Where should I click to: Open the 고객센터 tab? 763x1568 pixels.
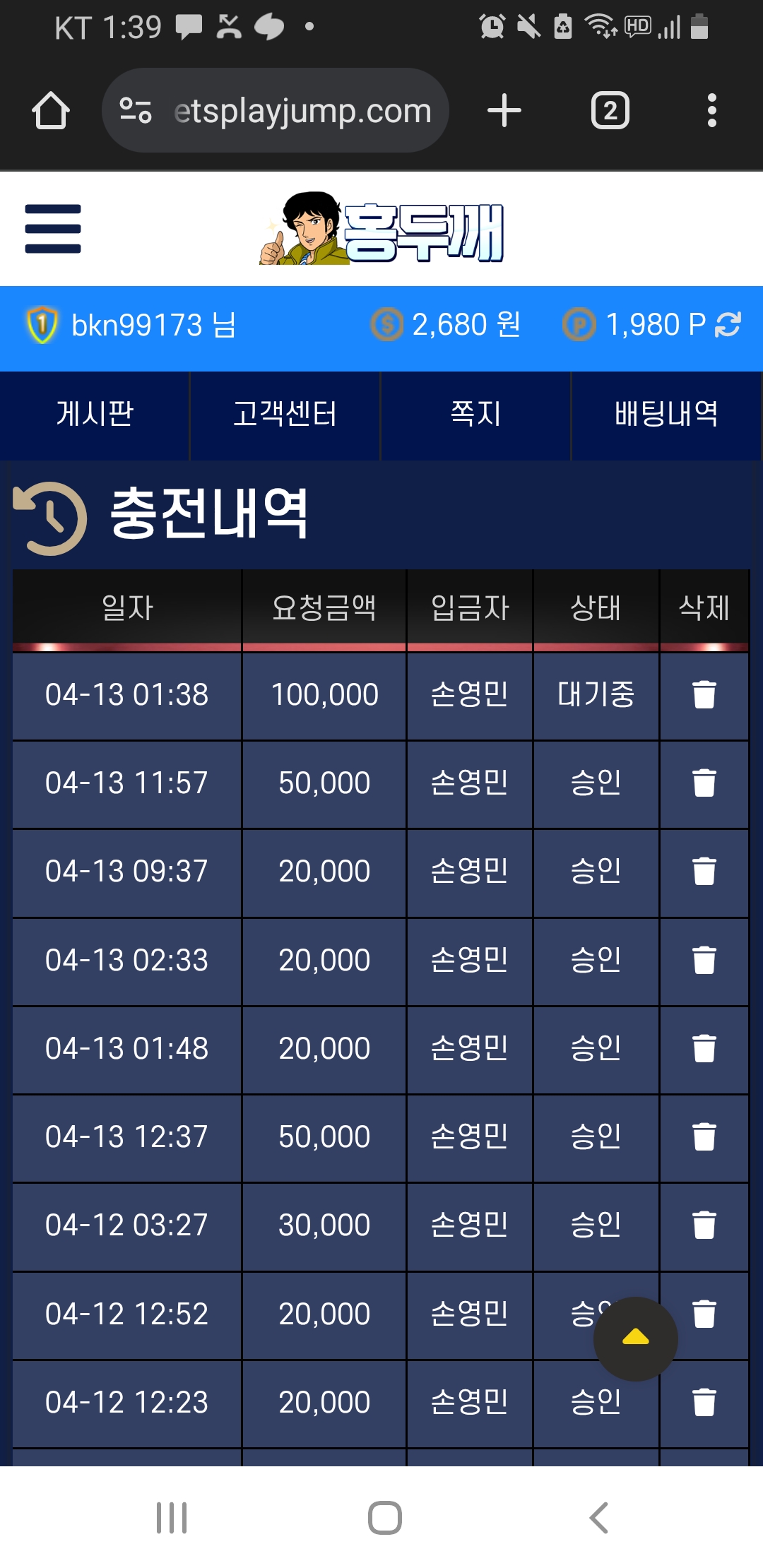[285, 414]
